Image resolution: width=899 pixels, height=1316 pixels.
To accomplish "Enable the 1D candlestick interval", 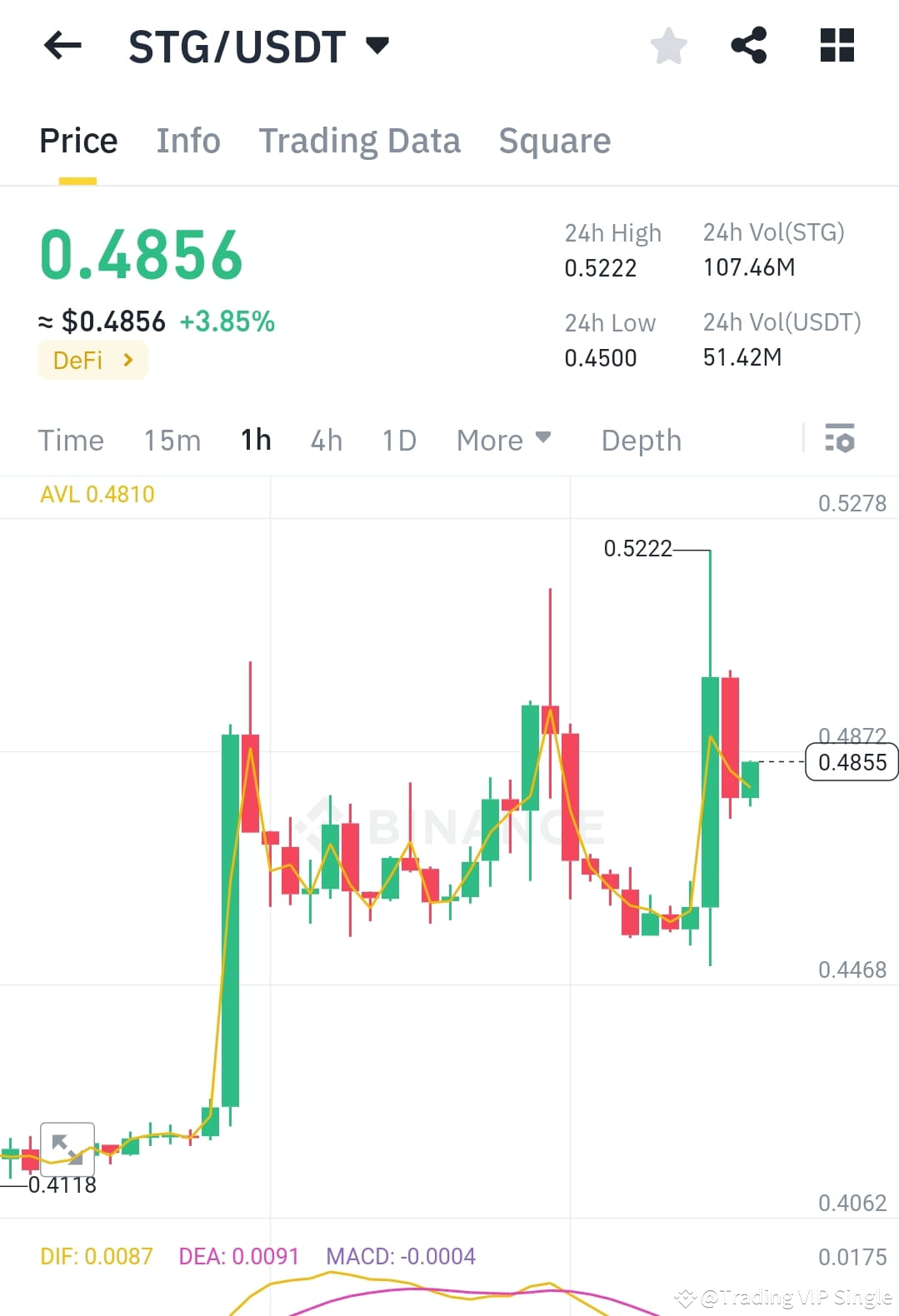I will pyautogui.click(x=398, y=440).
